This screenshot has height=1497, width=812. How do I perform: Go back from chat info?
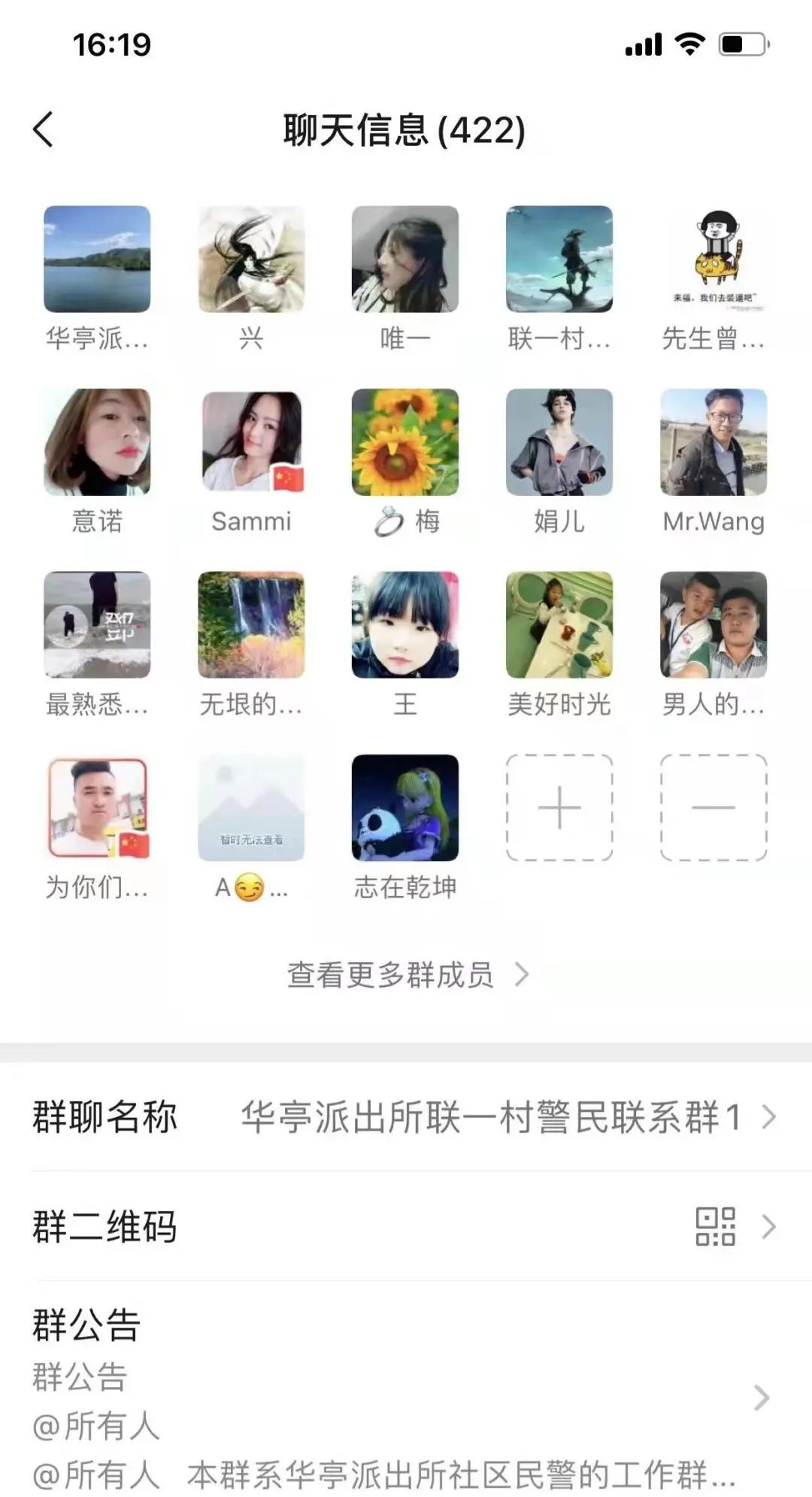pos(44,129)
